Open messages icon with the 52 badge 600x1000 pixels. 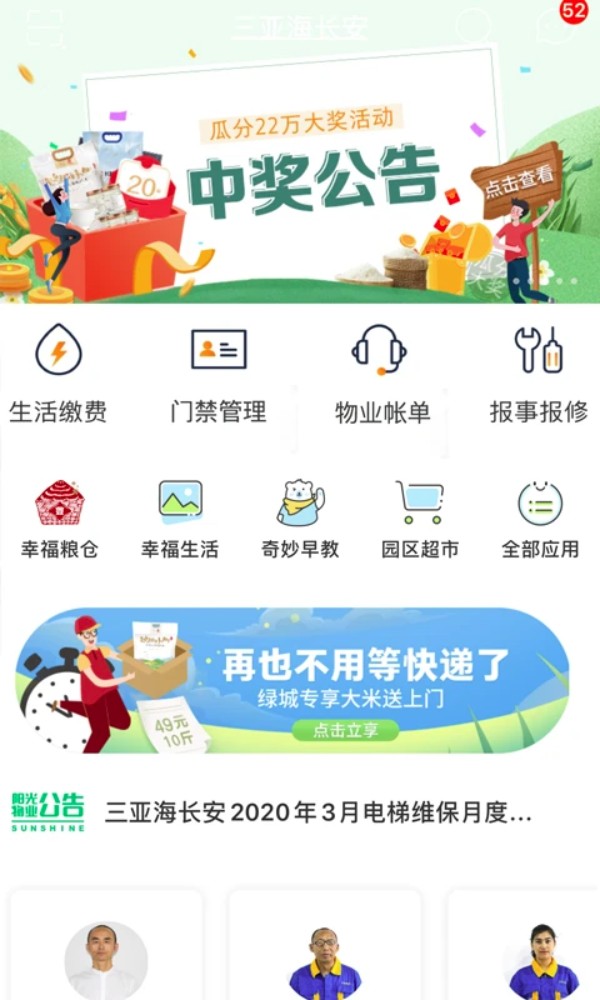click(x=556, y=25)
